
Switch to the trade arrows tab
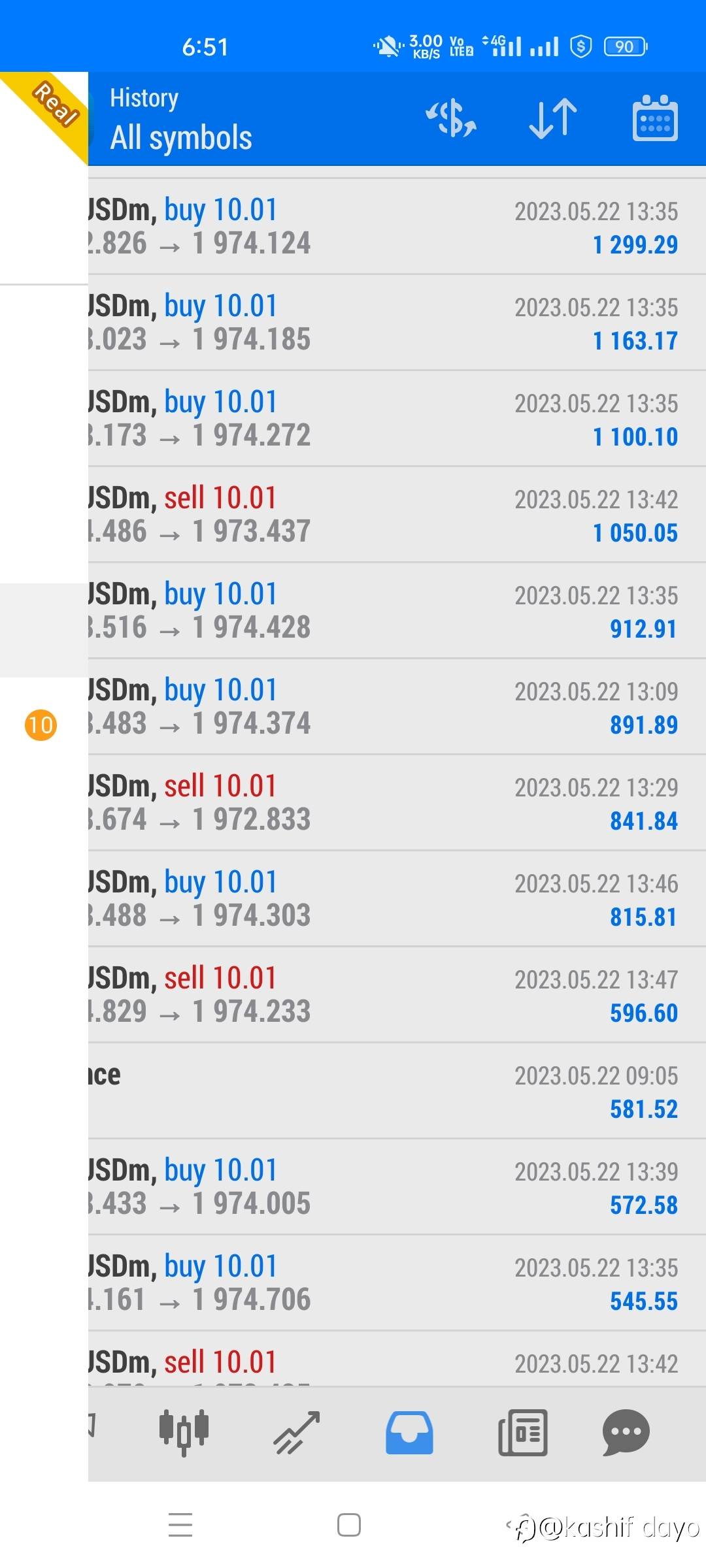click(297, 1433)
